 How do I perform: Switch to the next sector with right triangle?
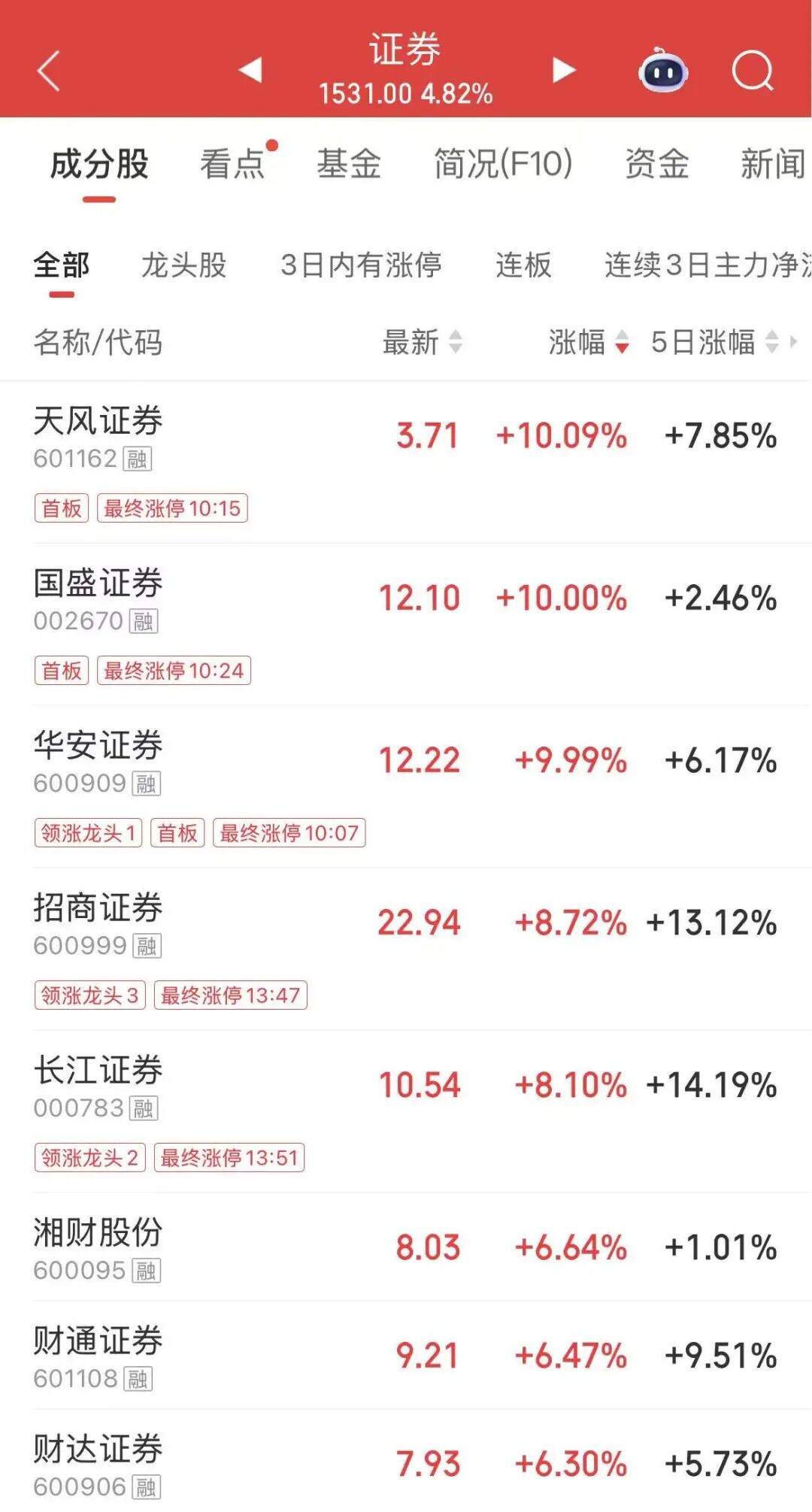coord(563,70)
